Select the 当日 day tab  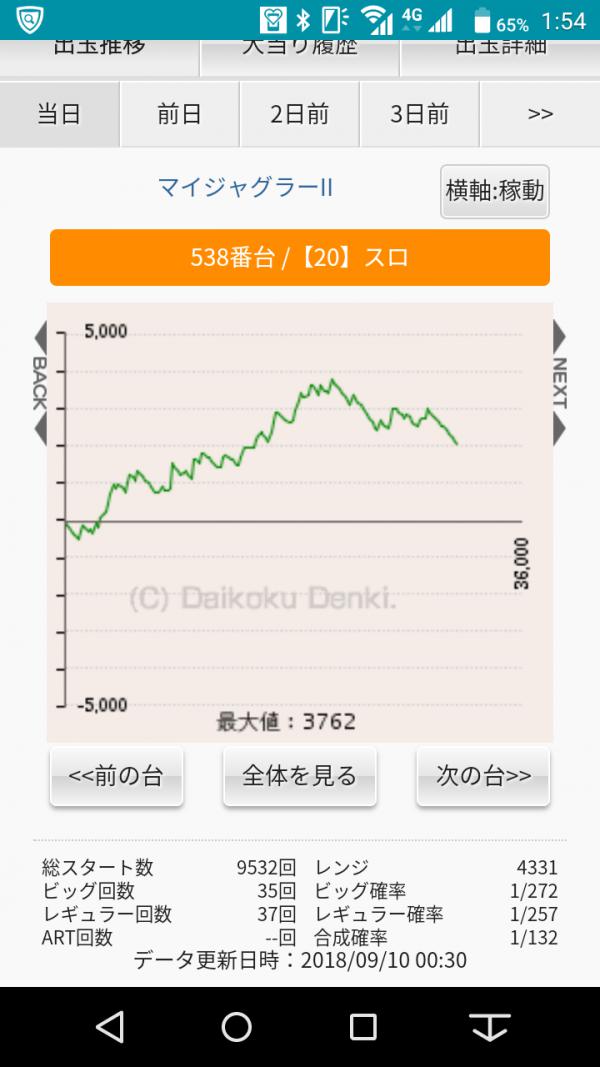pyautogui.click(x=59, y=114)
